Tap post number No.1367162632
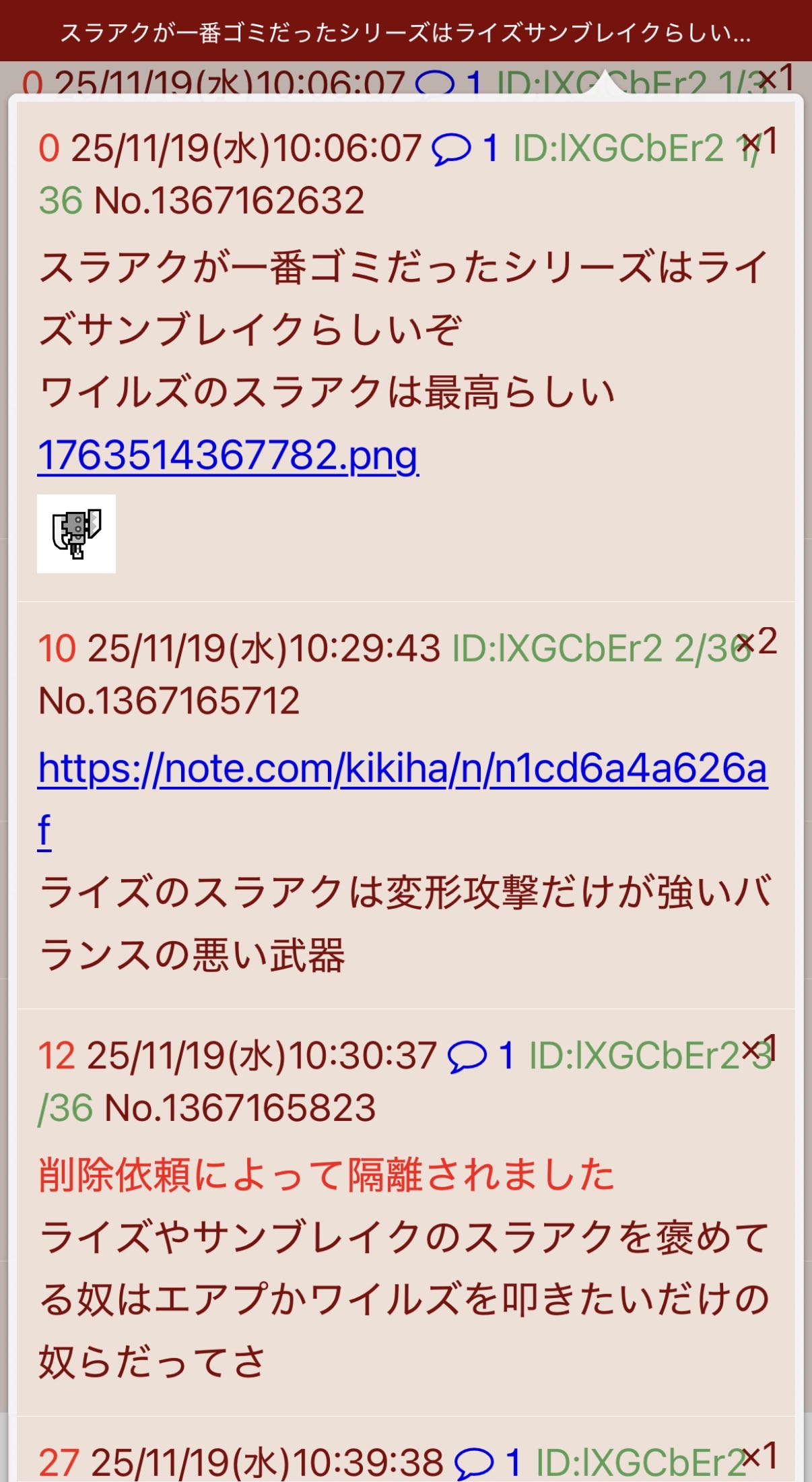 pos(230,201)
